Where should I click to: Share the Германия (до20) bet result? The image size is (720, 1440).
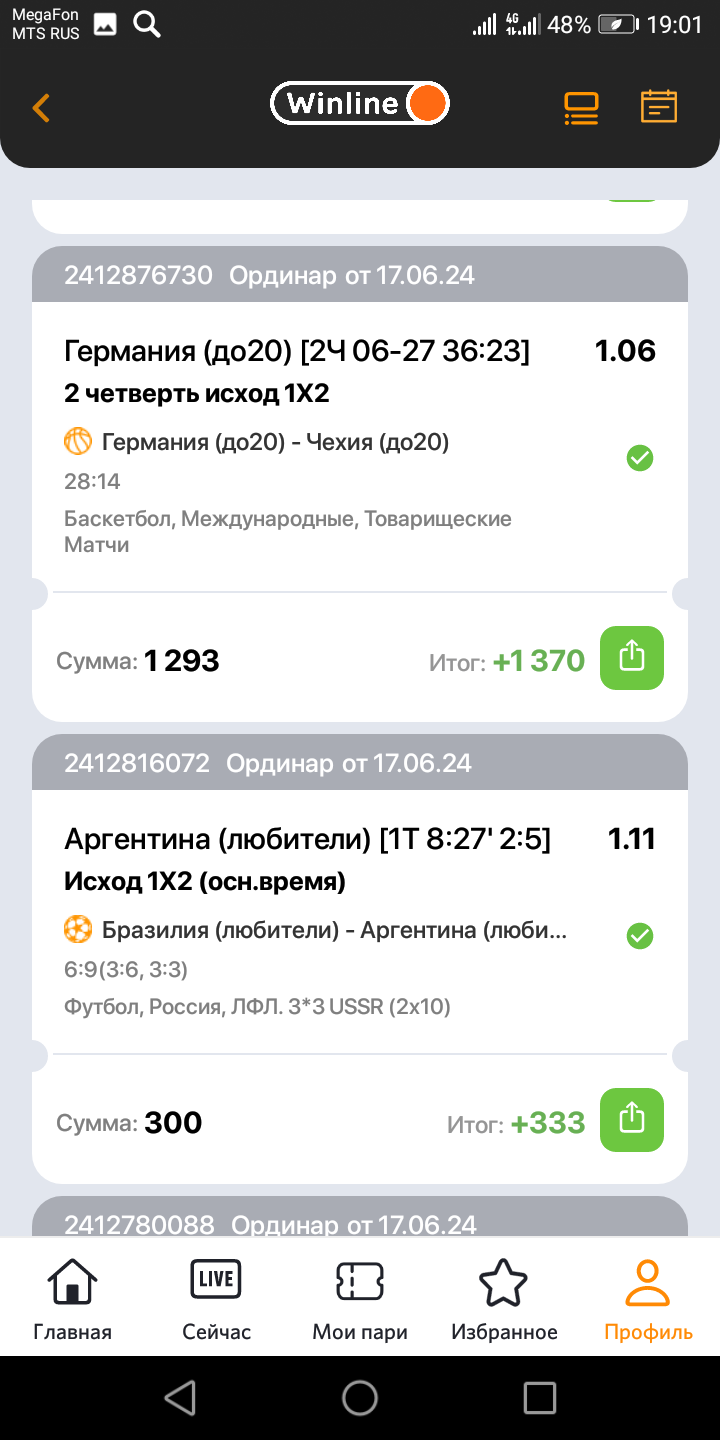click(631, 658)
